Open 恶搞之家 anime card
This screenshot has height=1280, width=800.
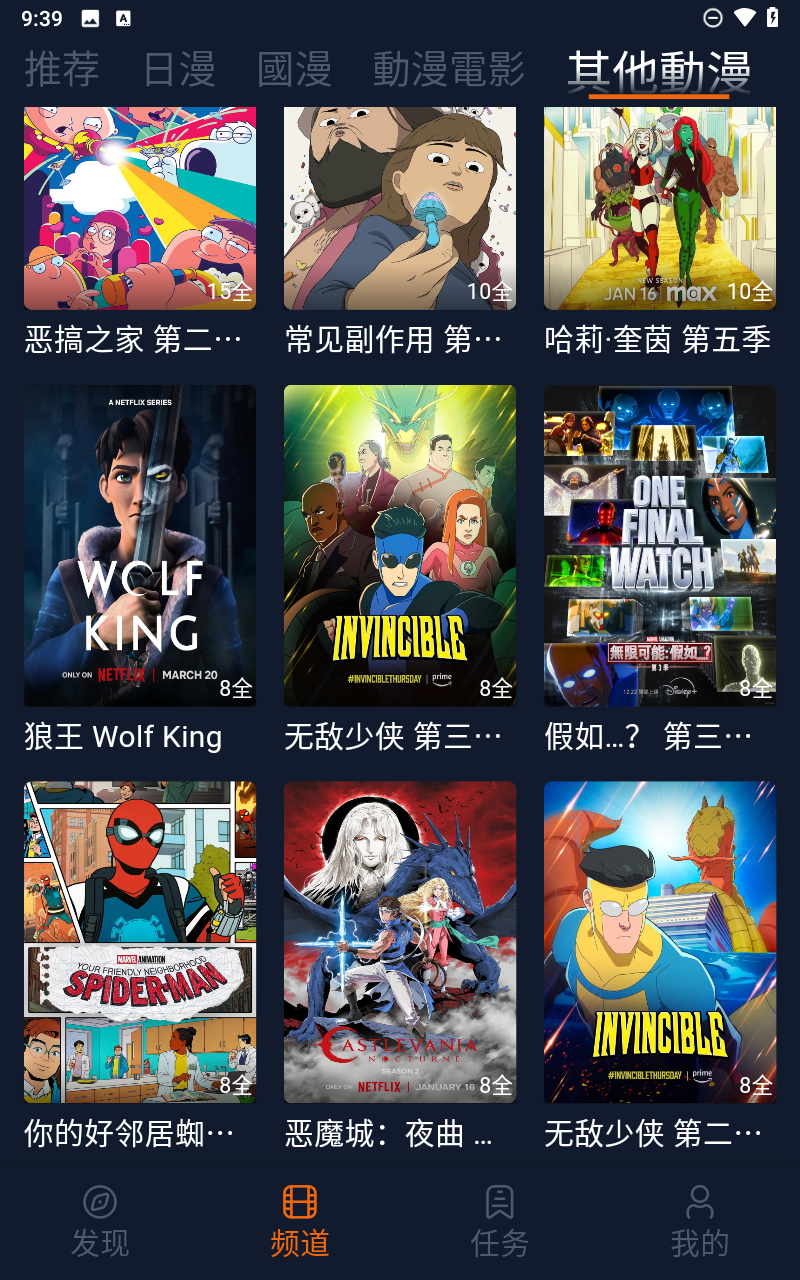[140, 232]
